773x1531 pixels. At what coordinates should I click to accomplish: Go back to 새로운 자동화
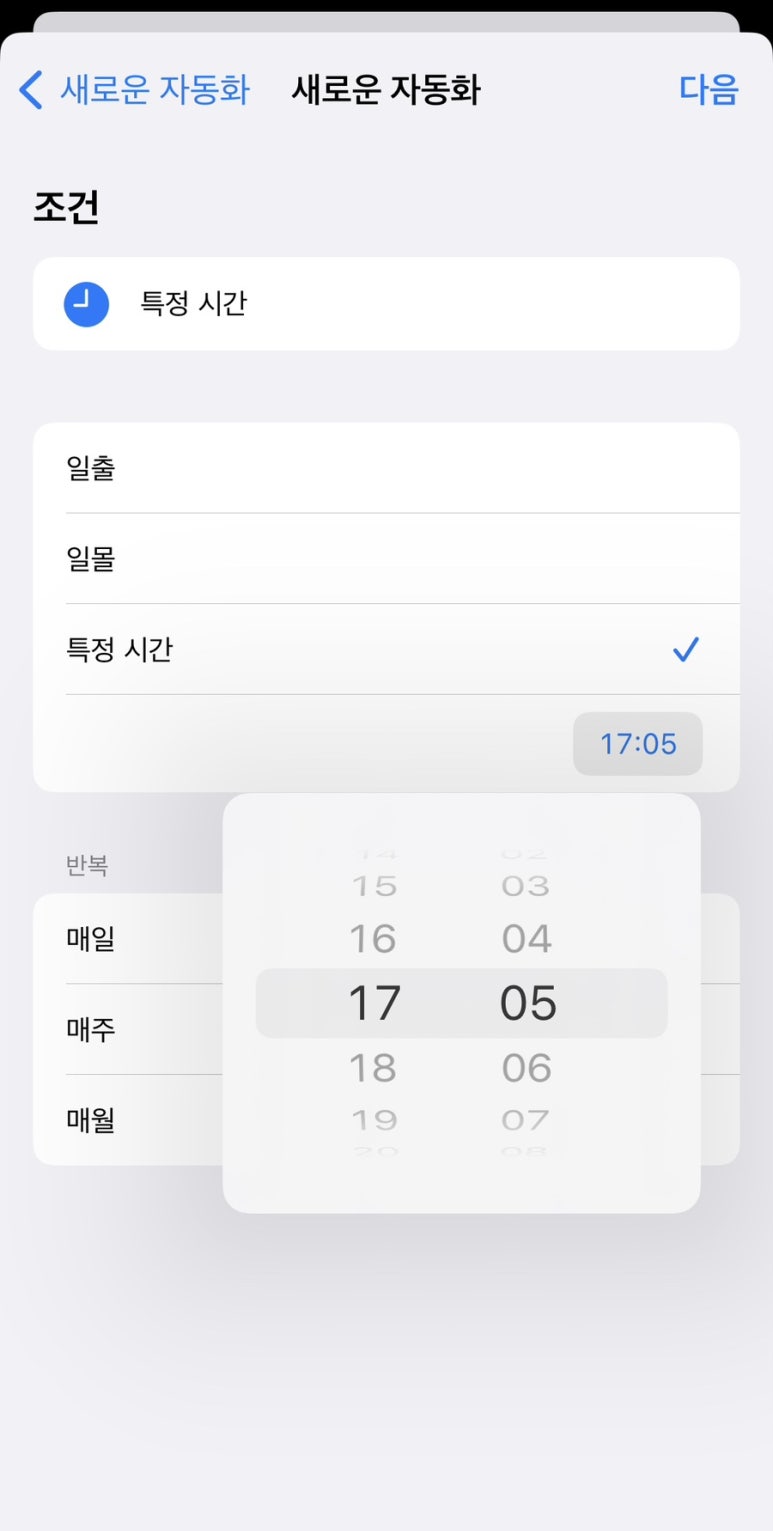click(135, 90)
